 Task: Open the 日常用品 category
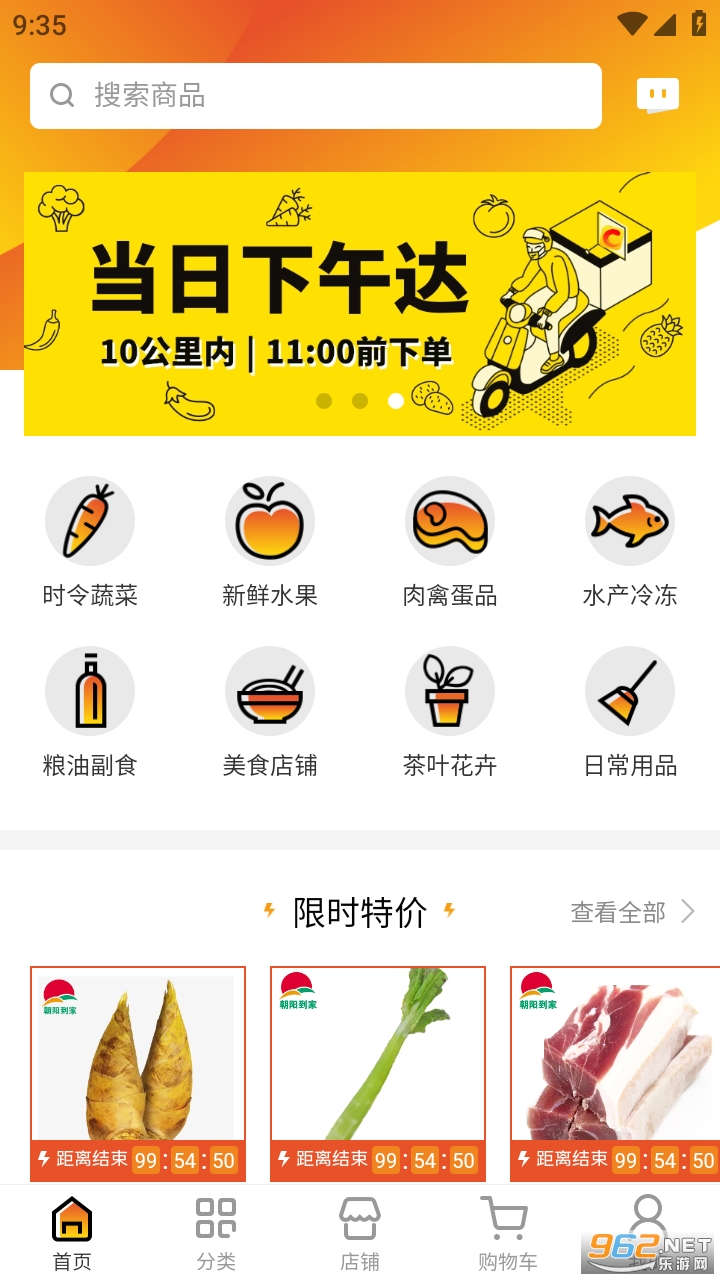630,710
